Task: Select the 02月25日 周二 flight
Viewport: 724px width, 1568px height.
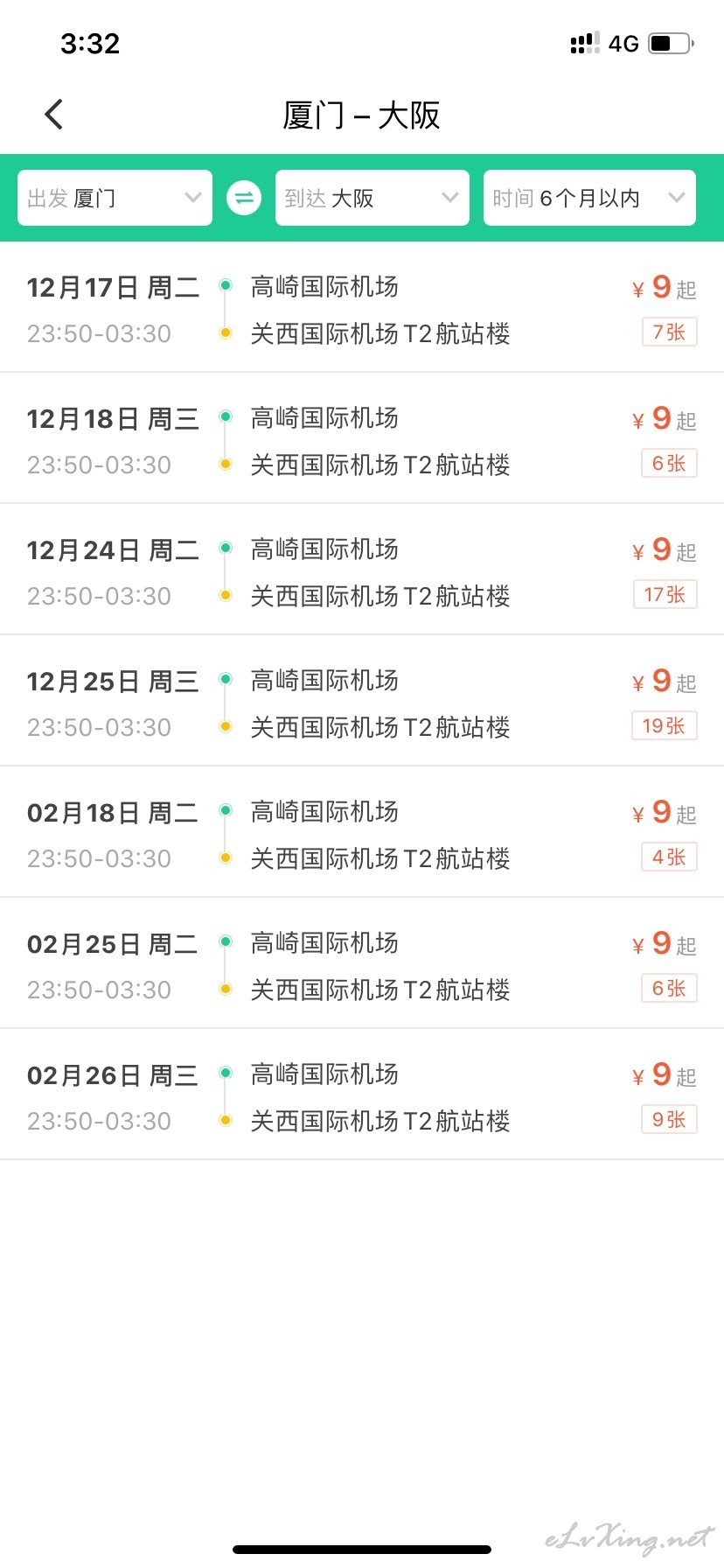Action: [x=362, y=963]
